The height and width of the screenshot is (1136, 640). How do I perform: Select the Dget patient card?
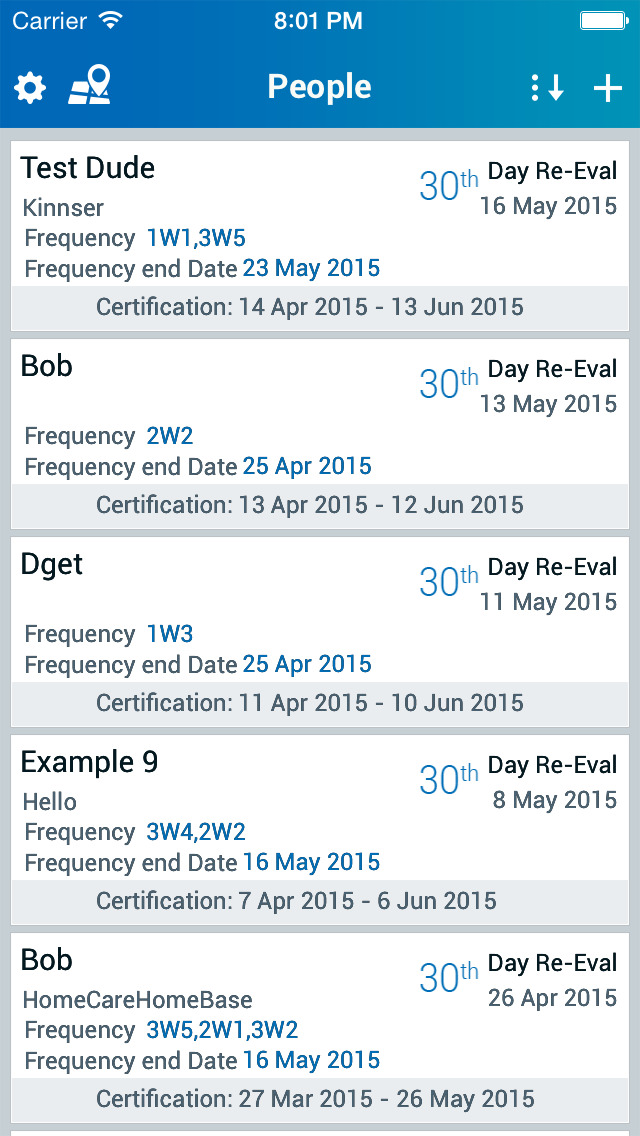[320, 632]
